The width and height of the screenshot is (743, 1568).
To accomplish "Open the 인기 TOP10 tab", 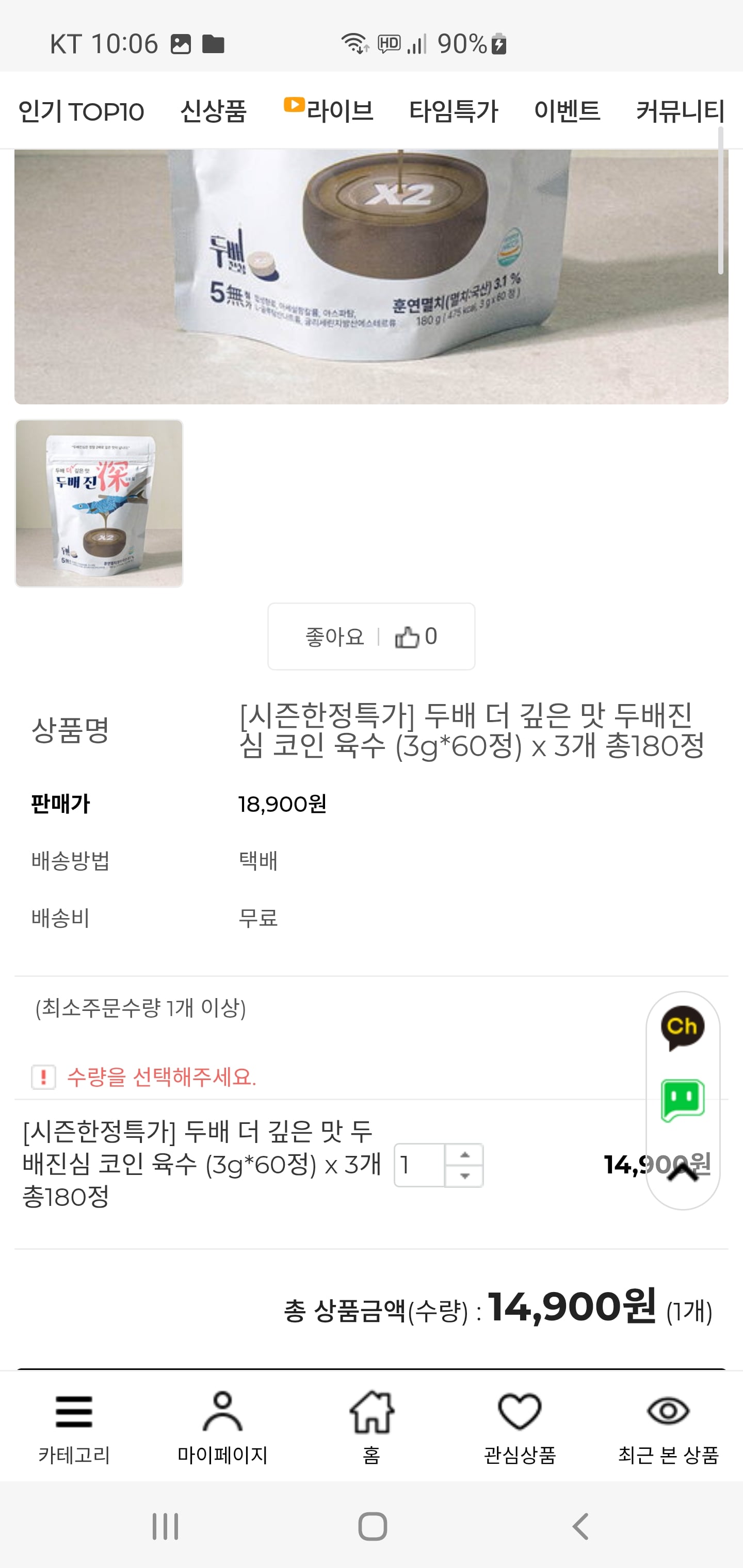I will (x=81, y=112).
